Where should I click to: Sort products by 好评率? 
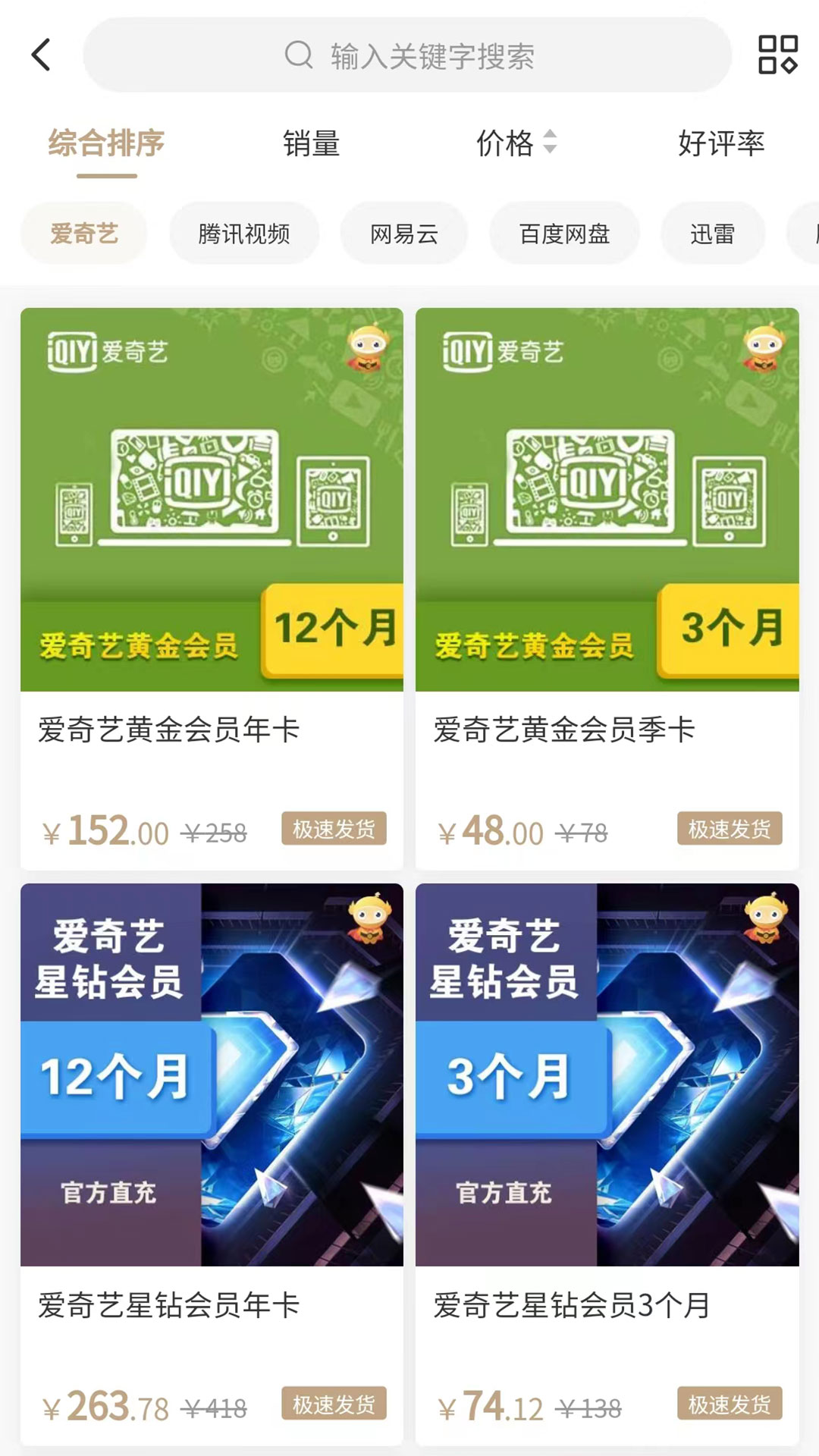(x=721, y=143)
